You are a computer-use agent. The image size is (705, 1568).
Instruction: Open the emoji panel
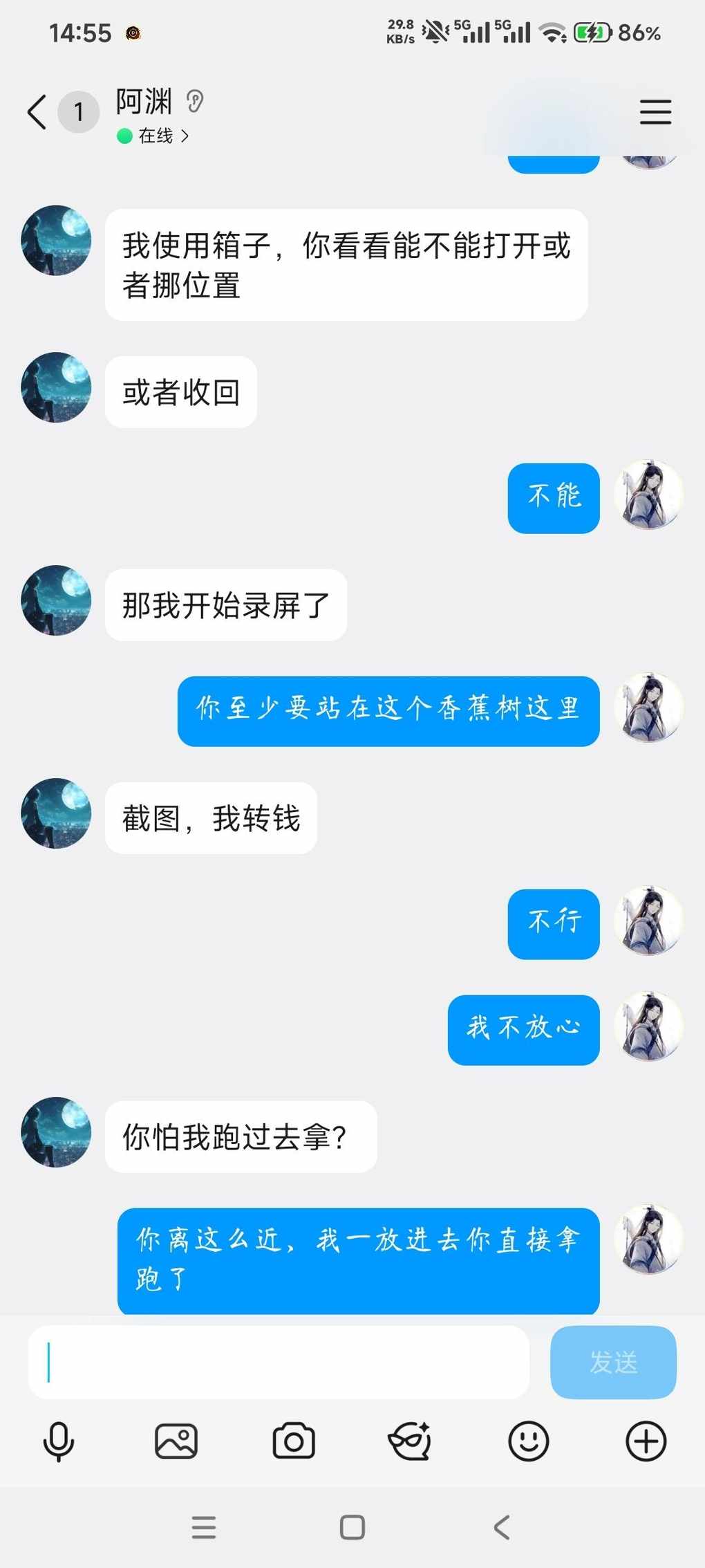tap(528, 1442)
